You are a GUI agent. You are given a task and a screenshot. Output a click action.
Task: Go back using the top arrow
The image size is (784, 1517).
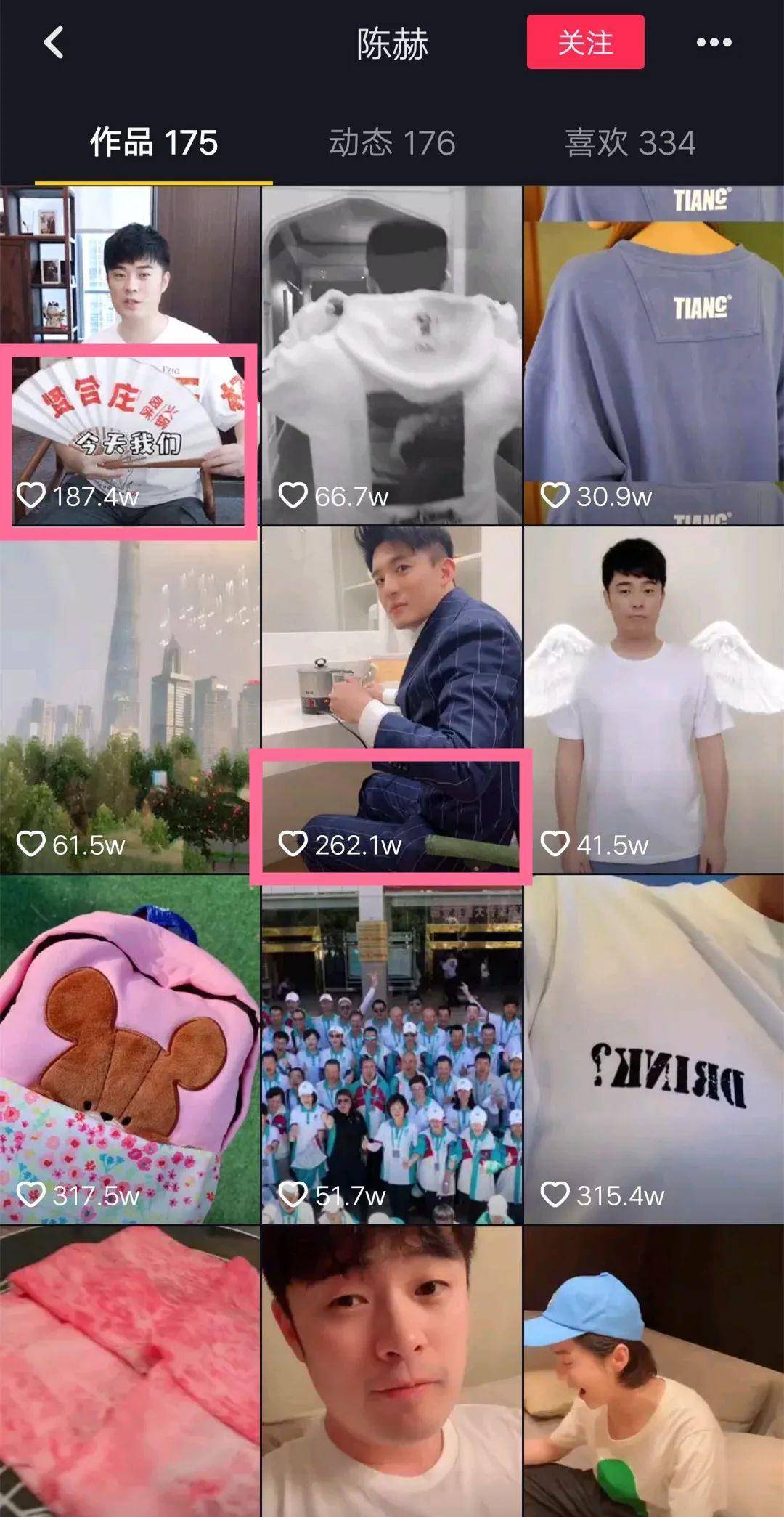[54, 42]
